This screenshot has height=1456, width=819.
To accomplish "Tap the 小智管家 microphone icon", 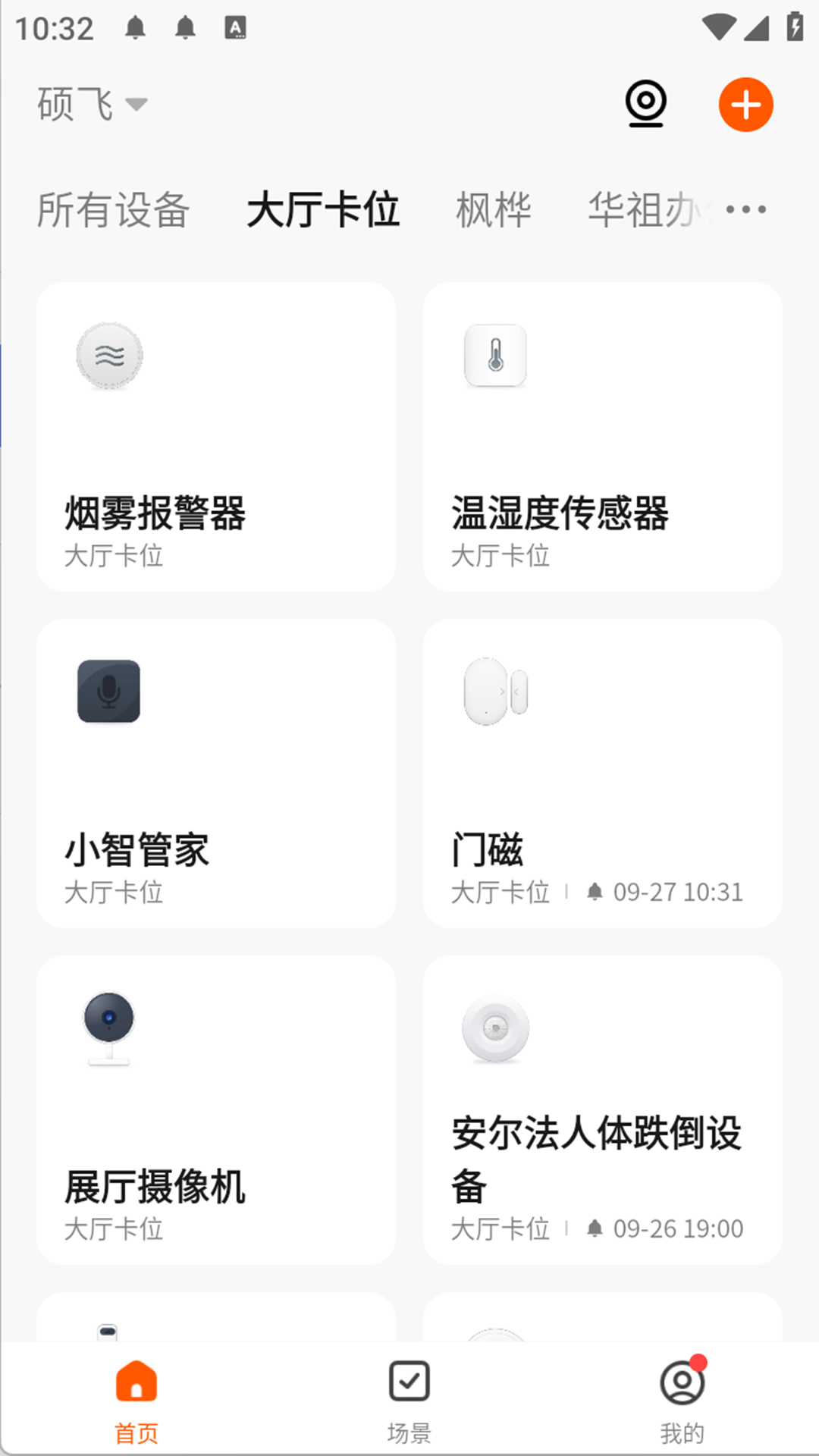I will (108, 691).
